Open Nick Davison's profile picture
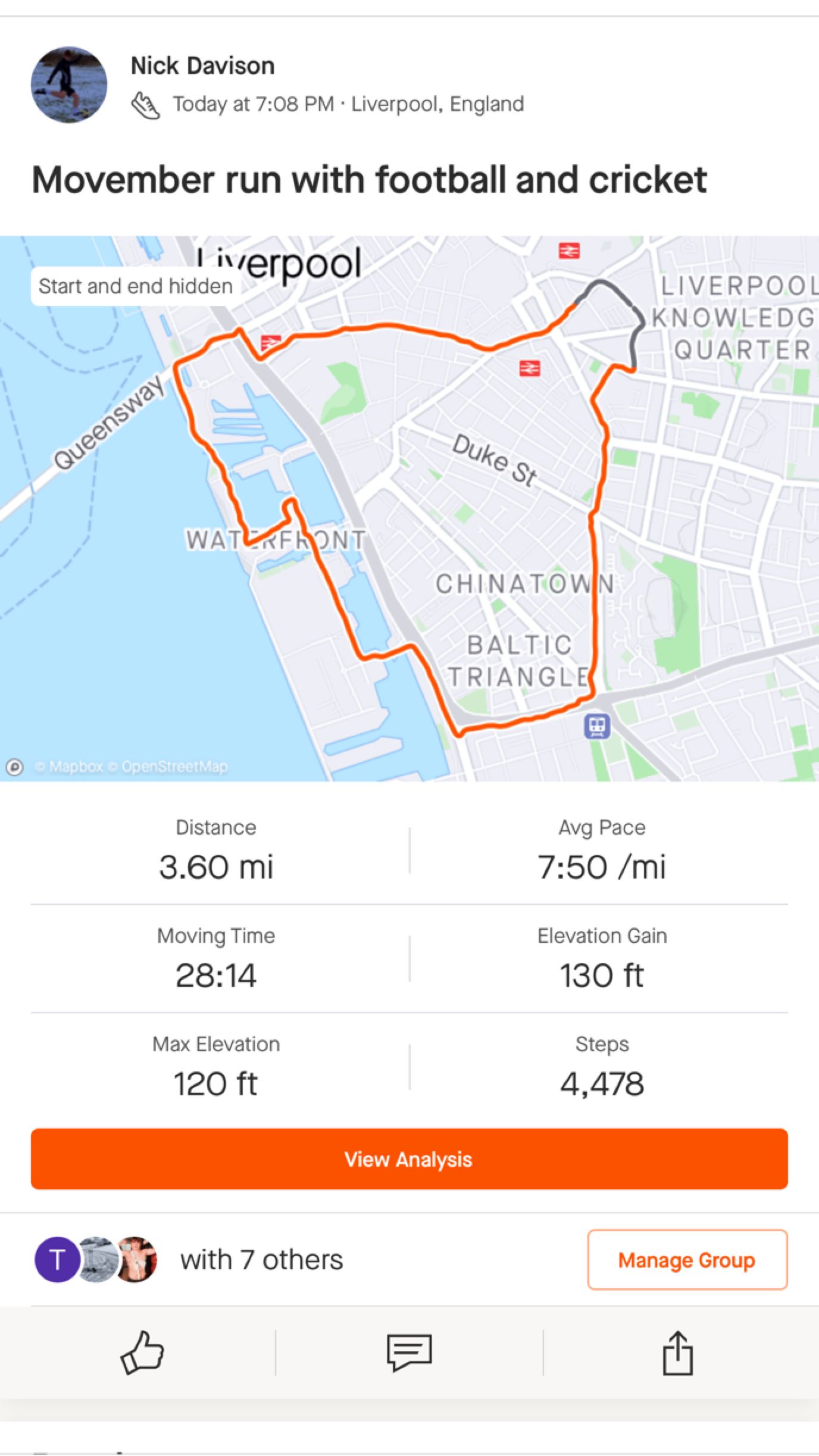Image resolution: width=819 pixels, height=1456 pixels. tap(69, 85)
